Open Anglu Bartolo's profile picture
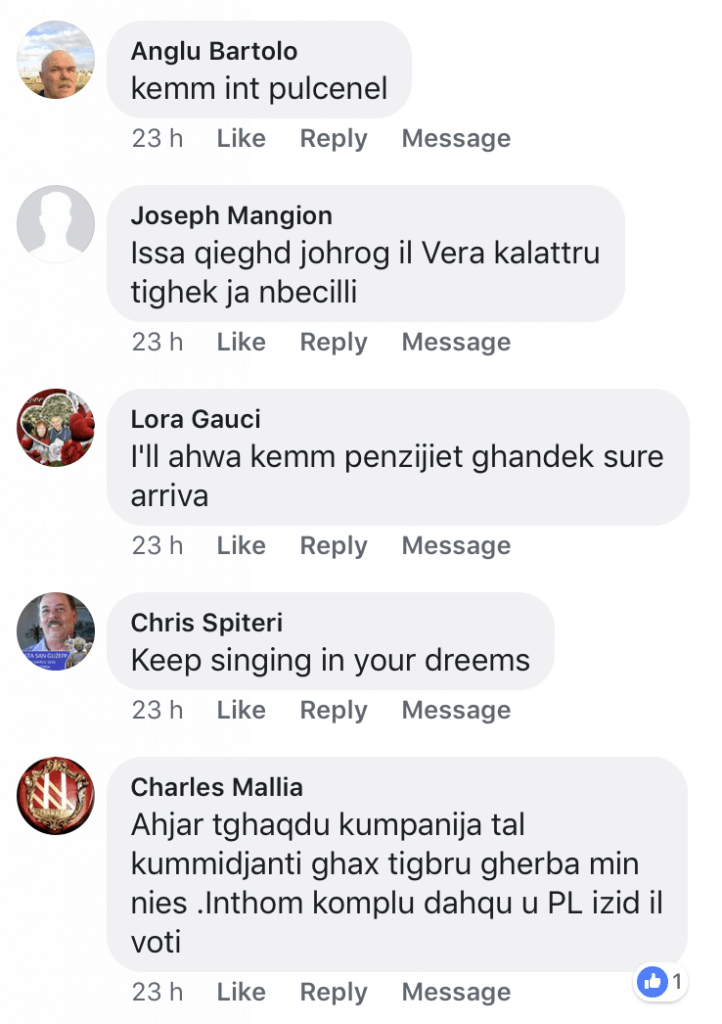This screenshot has width=722, height=1024. click(x=56, y=60)
